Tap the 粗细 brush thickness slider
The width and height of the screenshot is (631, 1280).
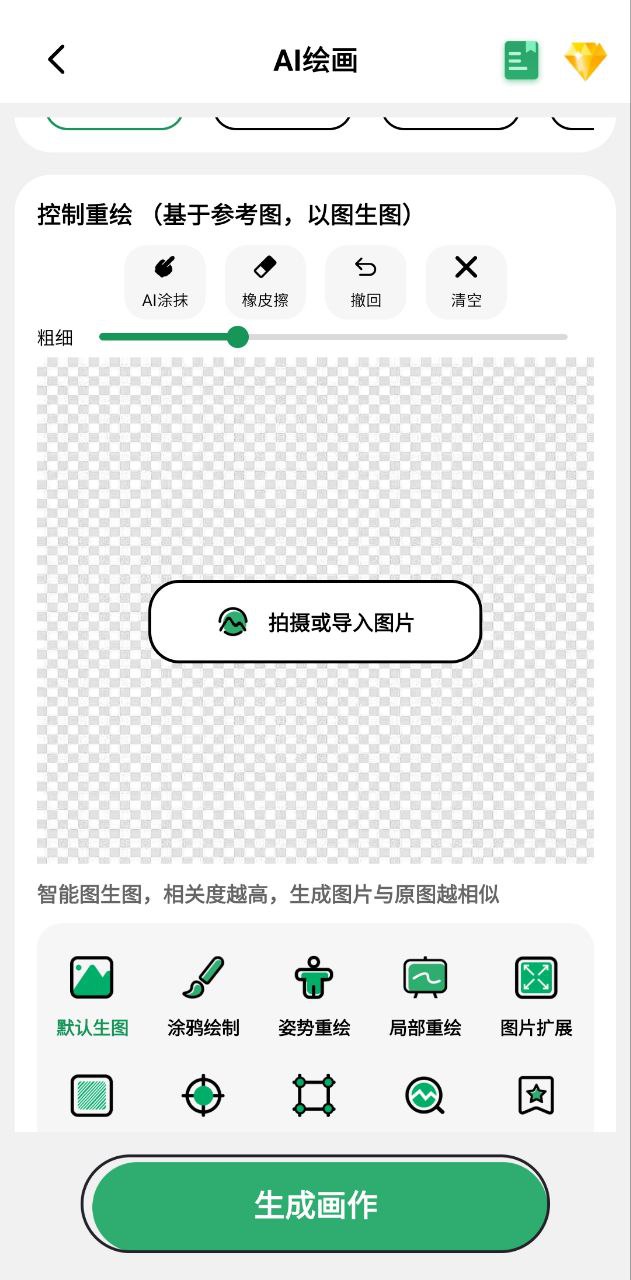click(x=238, y=337)
